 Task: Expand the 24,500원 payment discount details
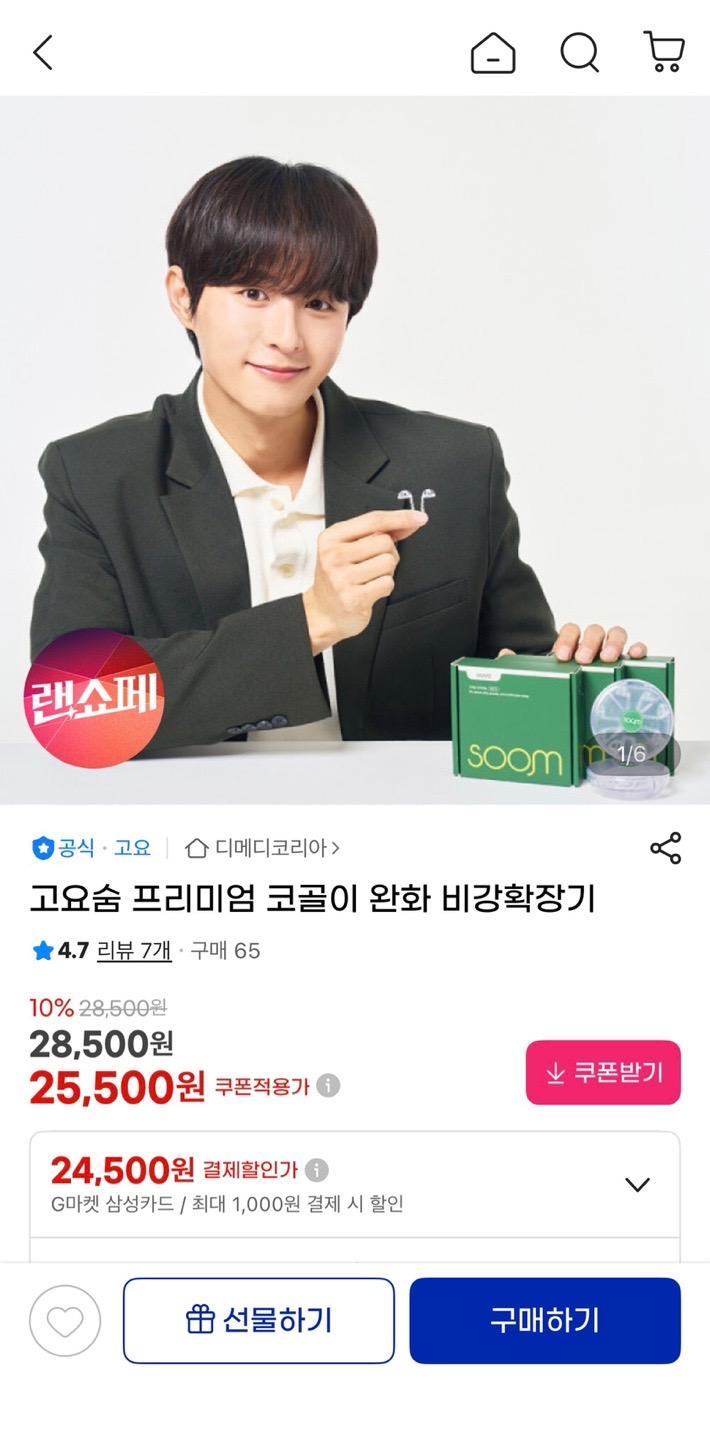pos(637,1185)
